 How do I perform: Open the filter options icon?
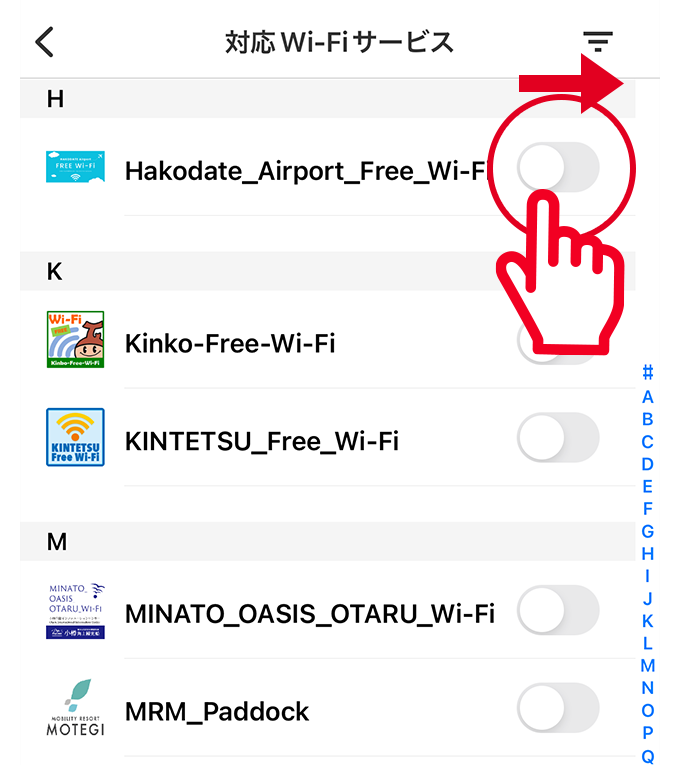click(598, 42)
